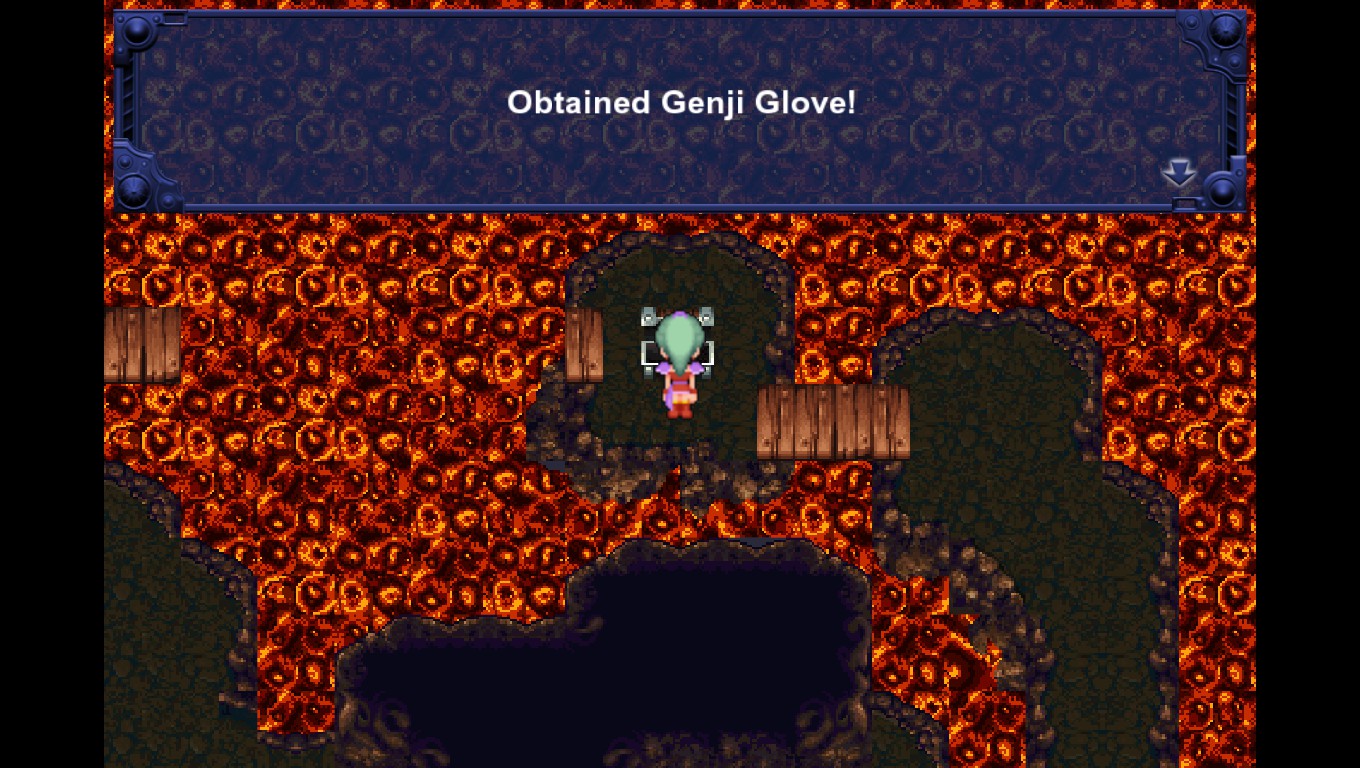
Task: Advance dialog with the down arrow
Action: (1179, 174)
